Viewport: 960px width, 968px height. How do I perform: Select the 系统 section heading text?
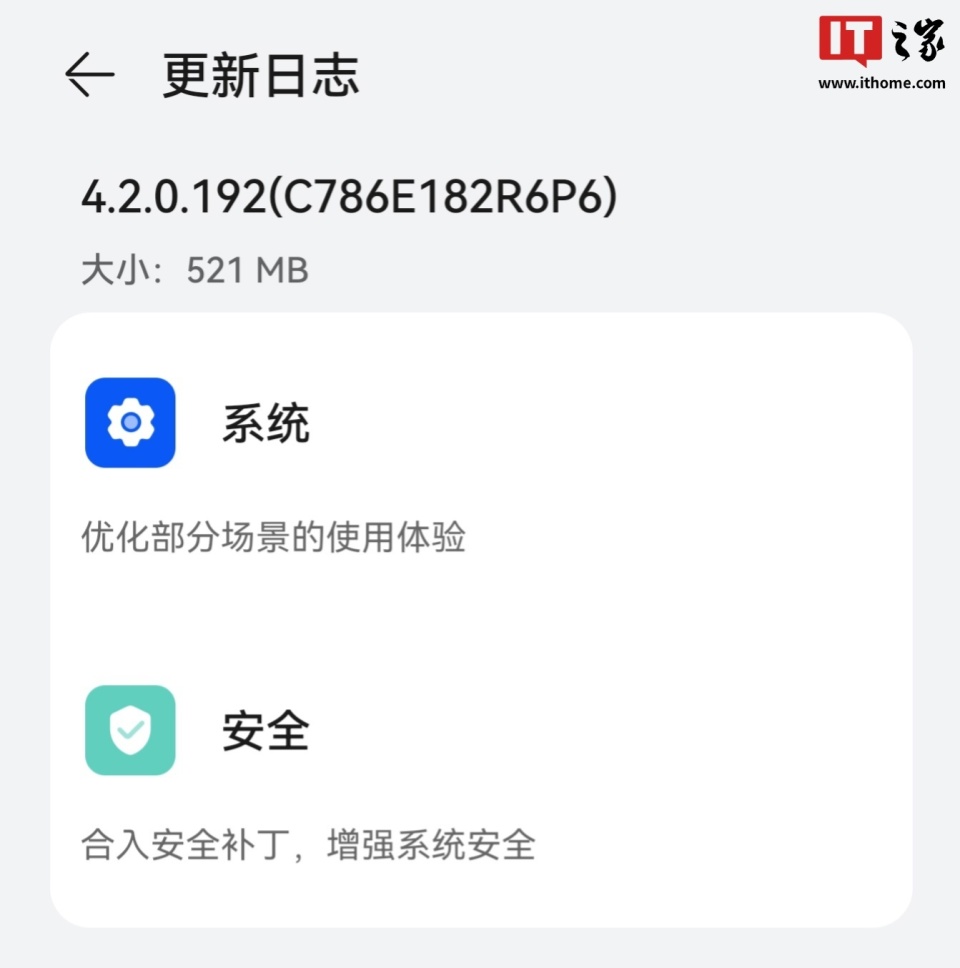[264, 424]
